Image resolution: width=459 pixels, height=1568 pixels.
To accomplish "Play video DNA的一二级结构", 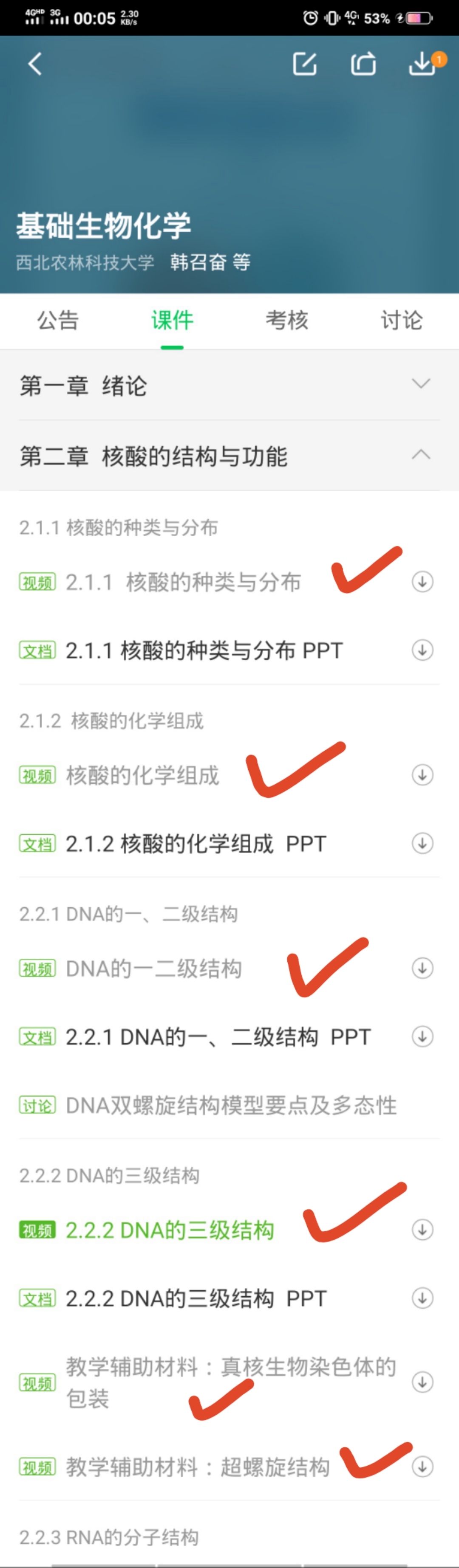I will coord(153,968).
